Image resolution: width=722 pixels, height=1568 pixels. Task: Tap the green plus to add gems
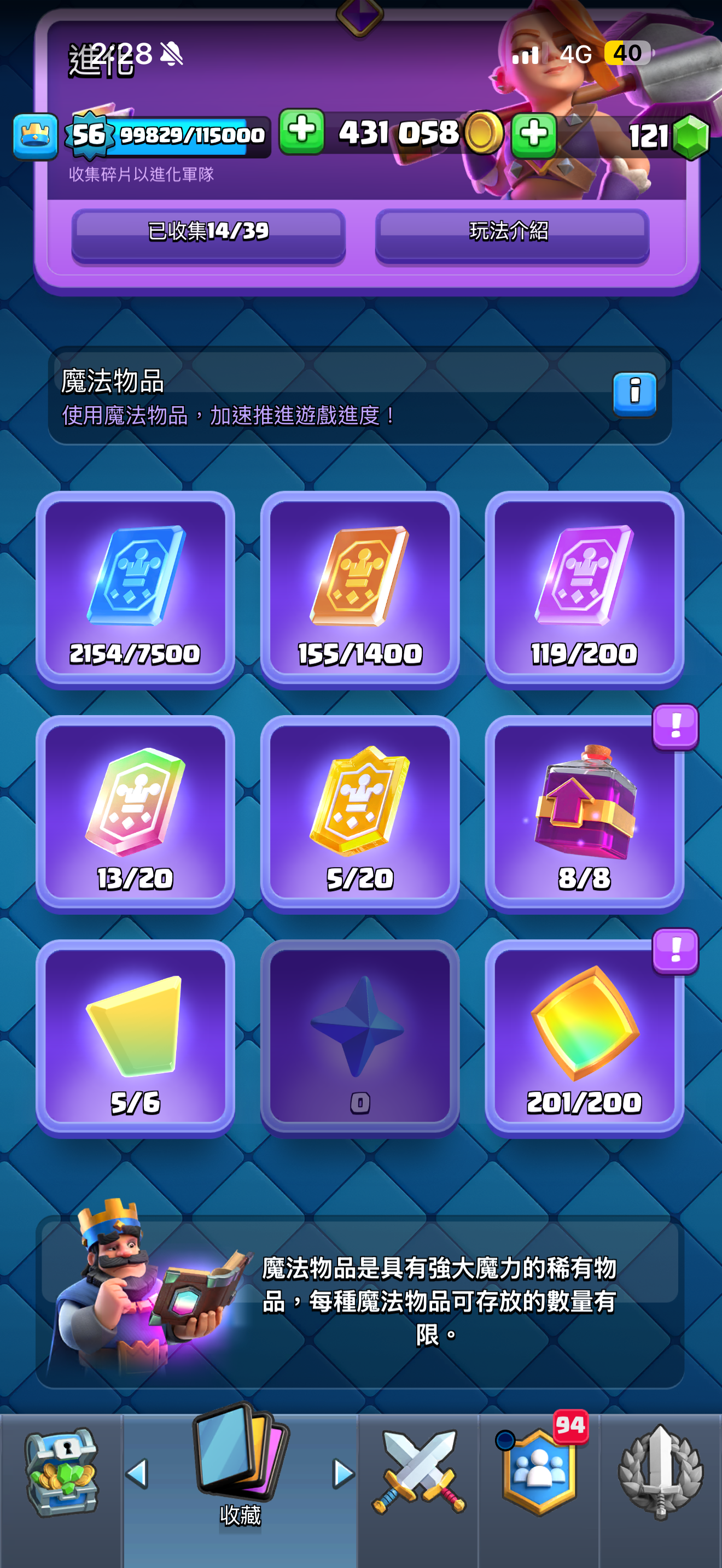click(x=533, y=134)
